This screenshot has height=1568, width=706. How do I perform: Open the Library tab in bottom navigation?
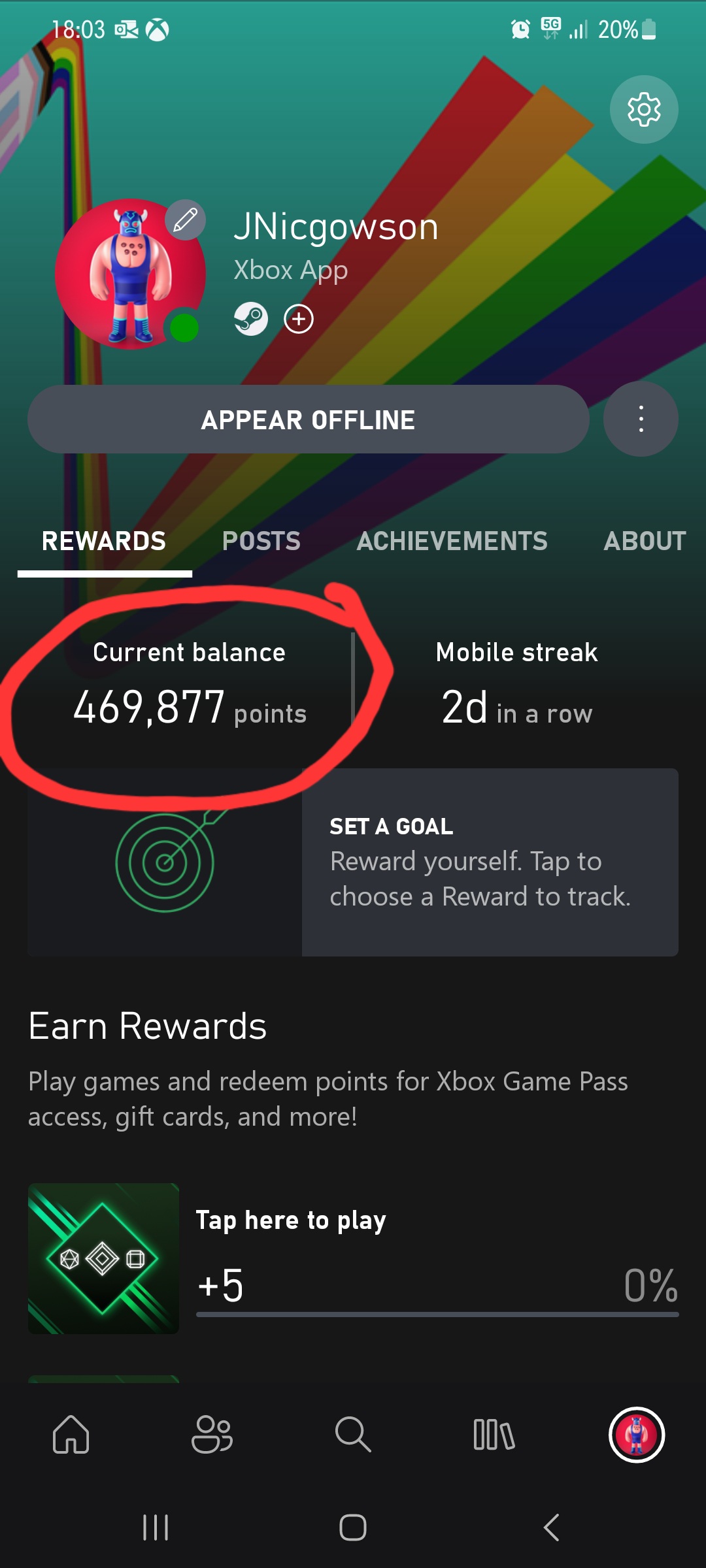tap(494, 1434)
